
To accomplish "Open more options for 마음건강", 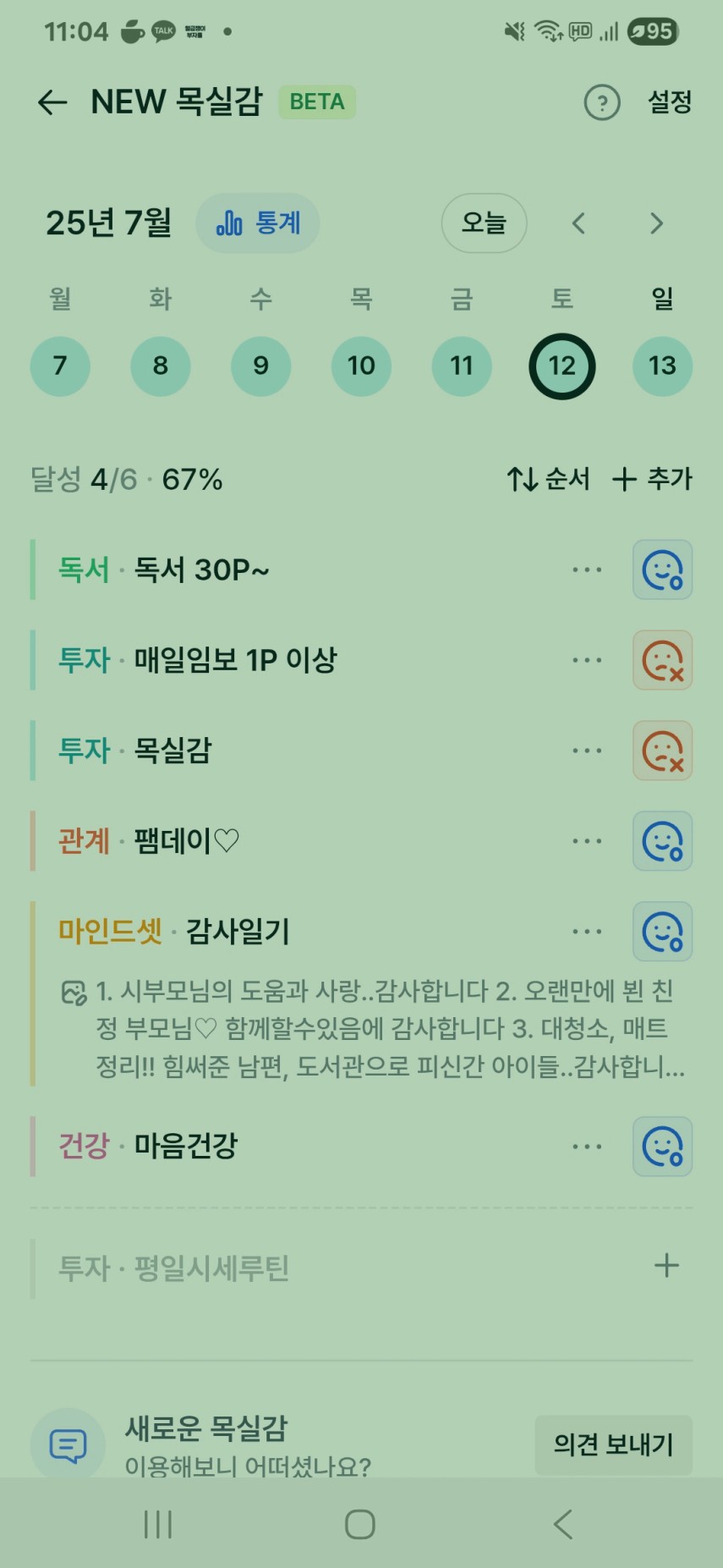I will [587, 1147].
